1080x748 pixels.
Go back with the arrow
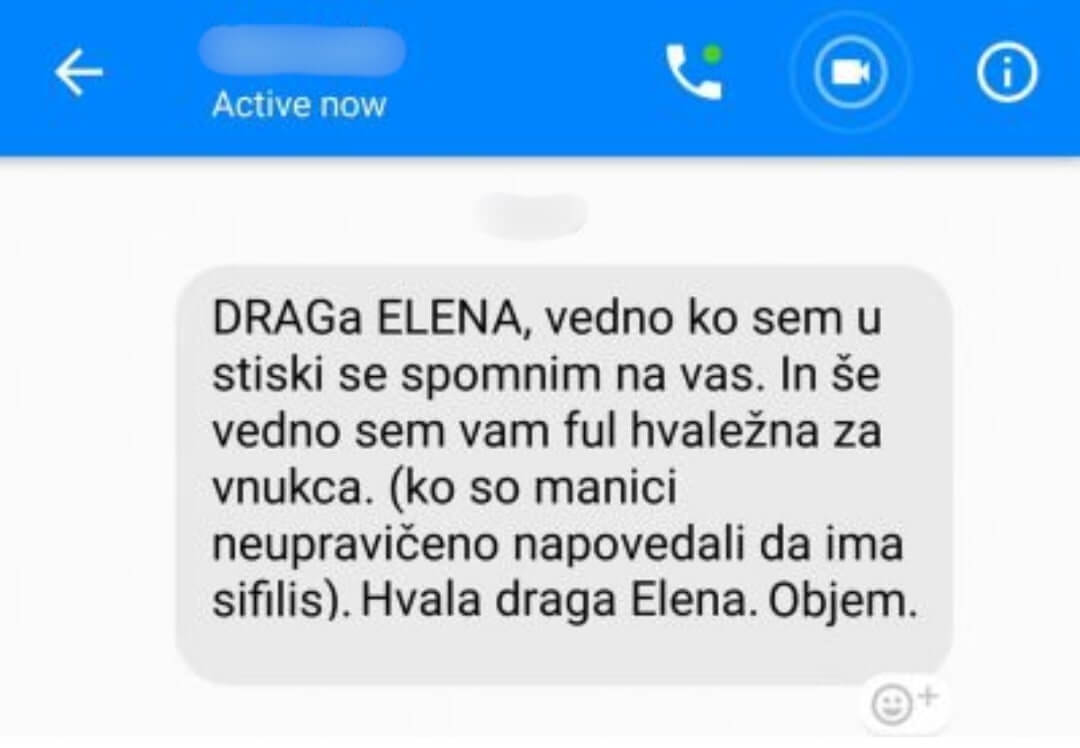pos(79,73)
